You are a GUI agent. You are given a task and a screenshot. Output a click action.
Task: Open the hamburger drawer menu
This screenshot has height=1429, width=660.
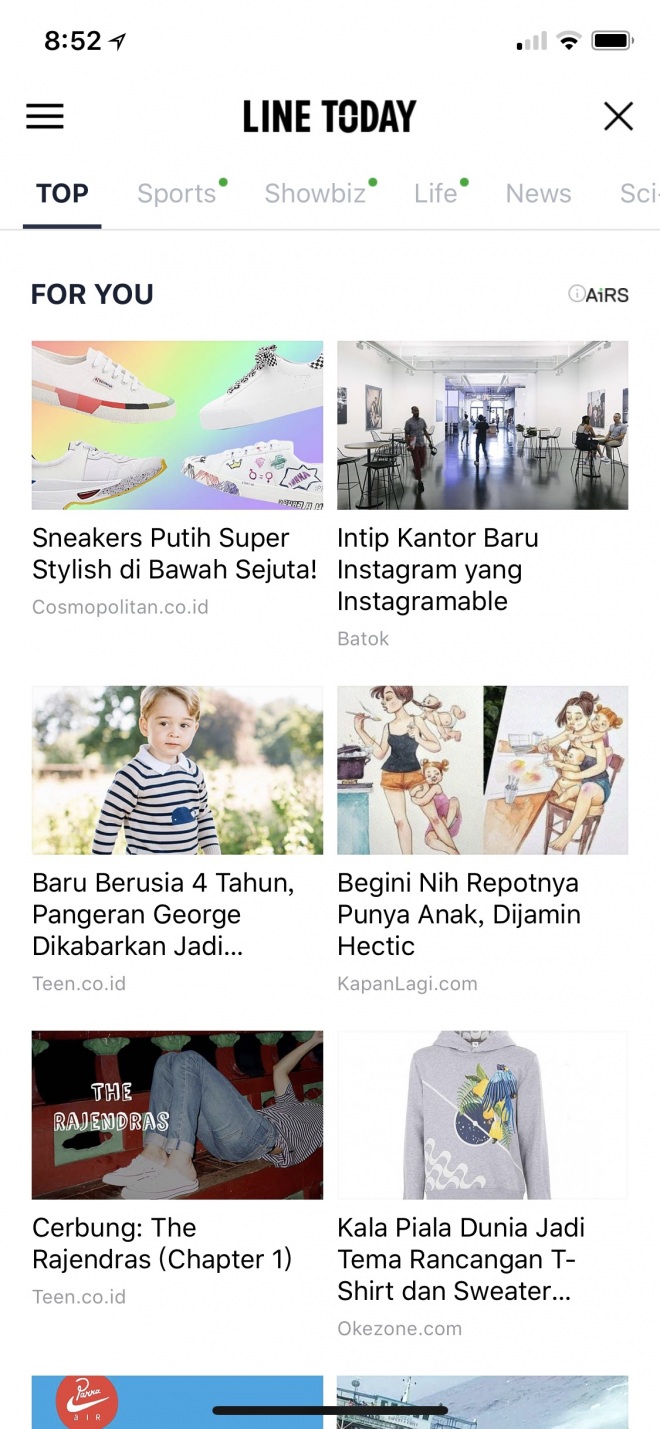(x=45, y=117)
